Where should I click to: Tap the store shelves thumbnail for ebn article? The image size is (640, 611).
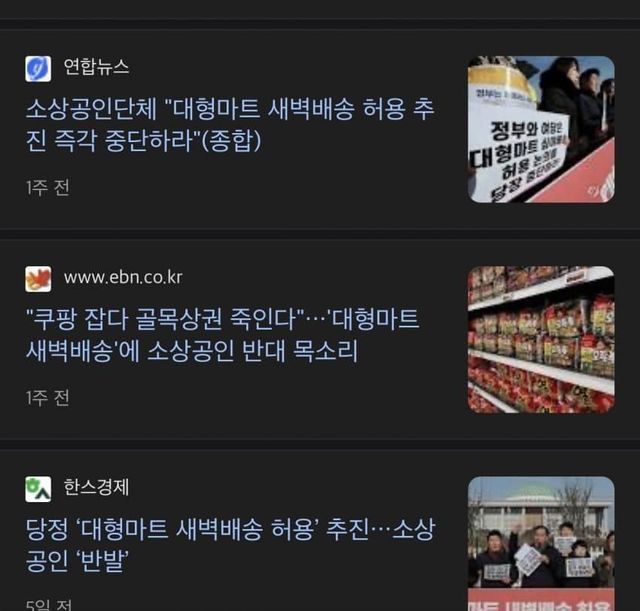point(541,339)
